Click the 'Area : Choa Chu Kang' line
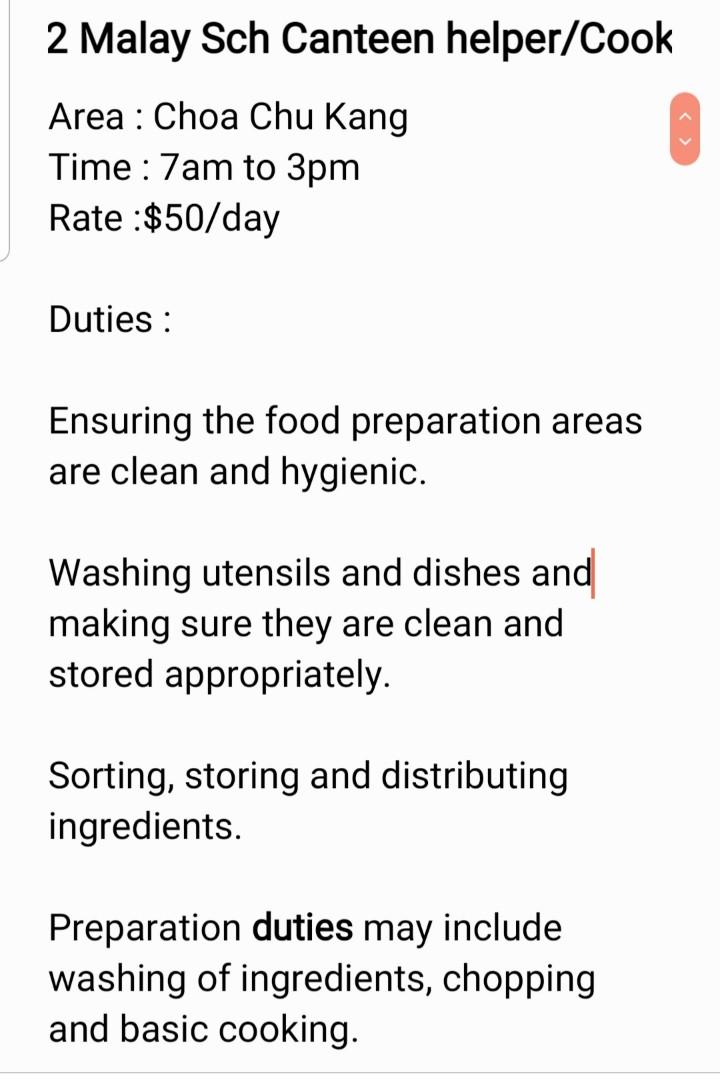 point(228,117)
